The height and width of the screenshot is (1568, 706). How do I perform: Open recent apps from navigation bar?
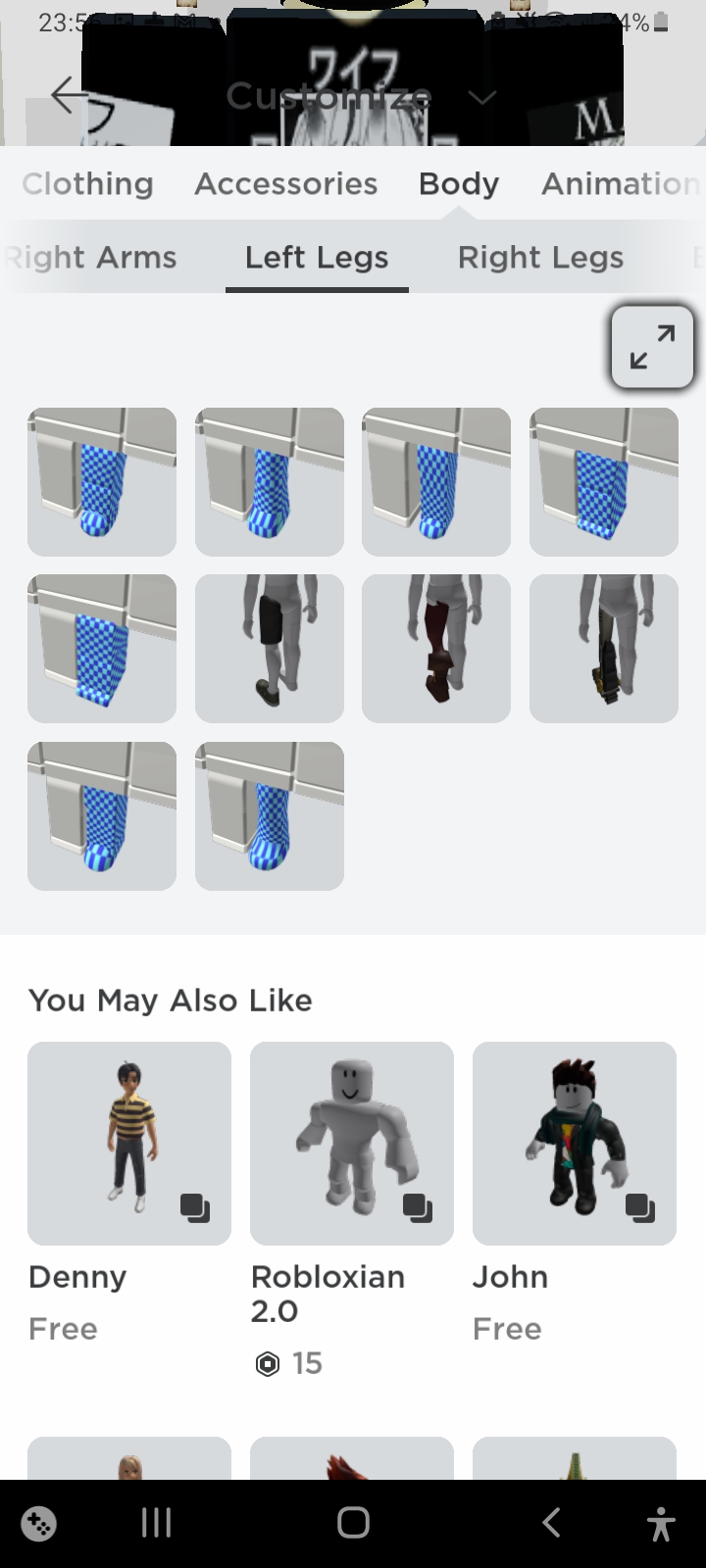[x=157, y=1522]
